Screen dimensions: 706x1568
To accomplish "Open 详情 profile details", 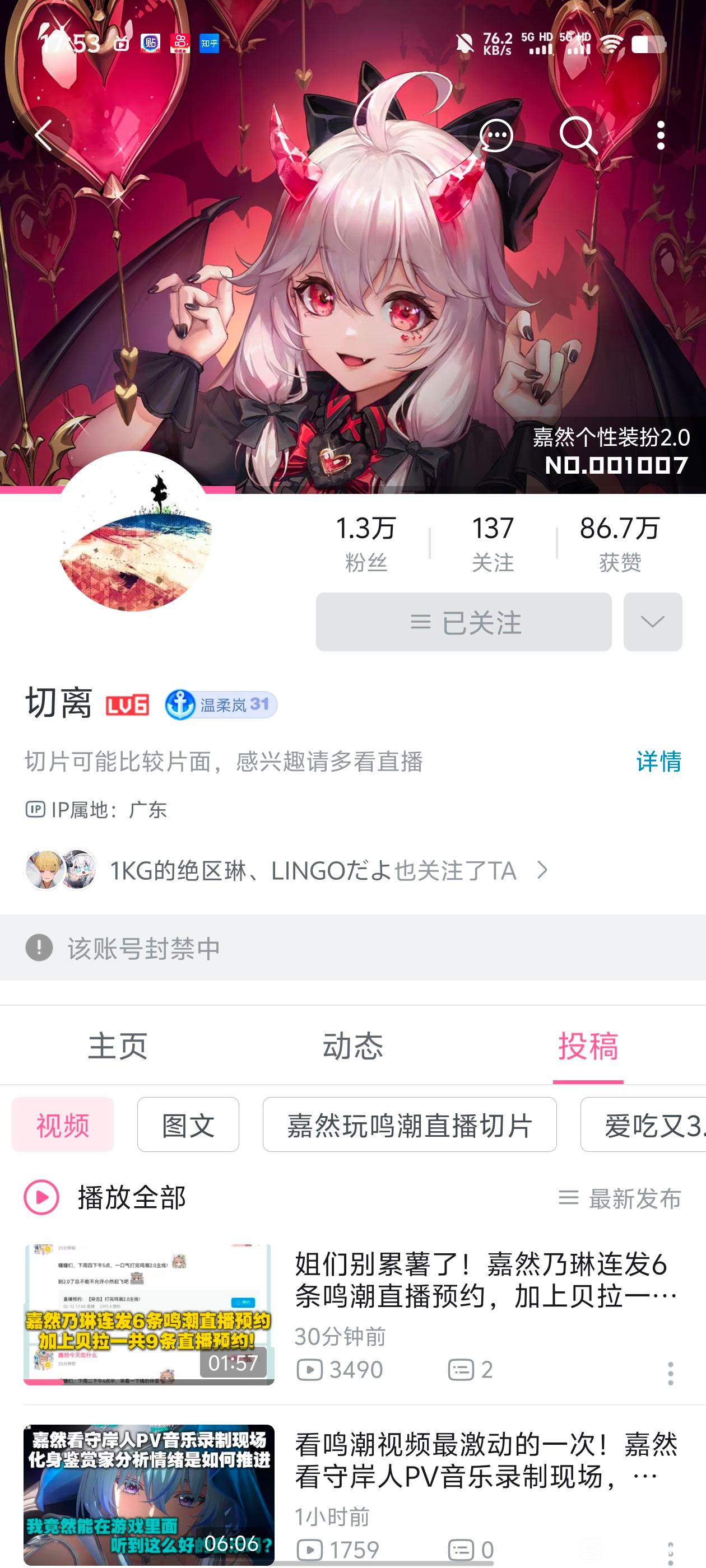I will pyautogui.click(x=658, y=762).
